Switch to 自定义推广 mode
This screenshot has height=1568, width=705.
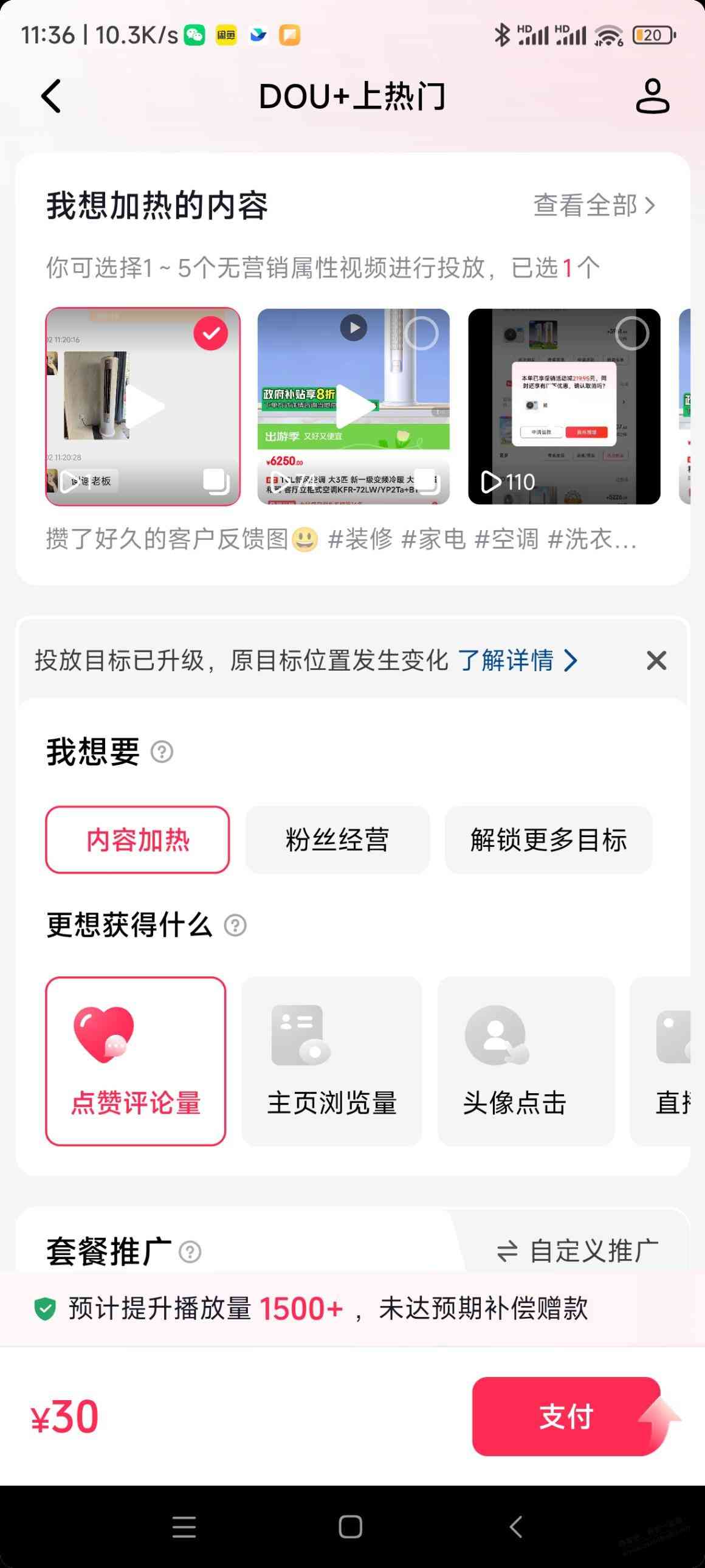(x=578, y=1251)
